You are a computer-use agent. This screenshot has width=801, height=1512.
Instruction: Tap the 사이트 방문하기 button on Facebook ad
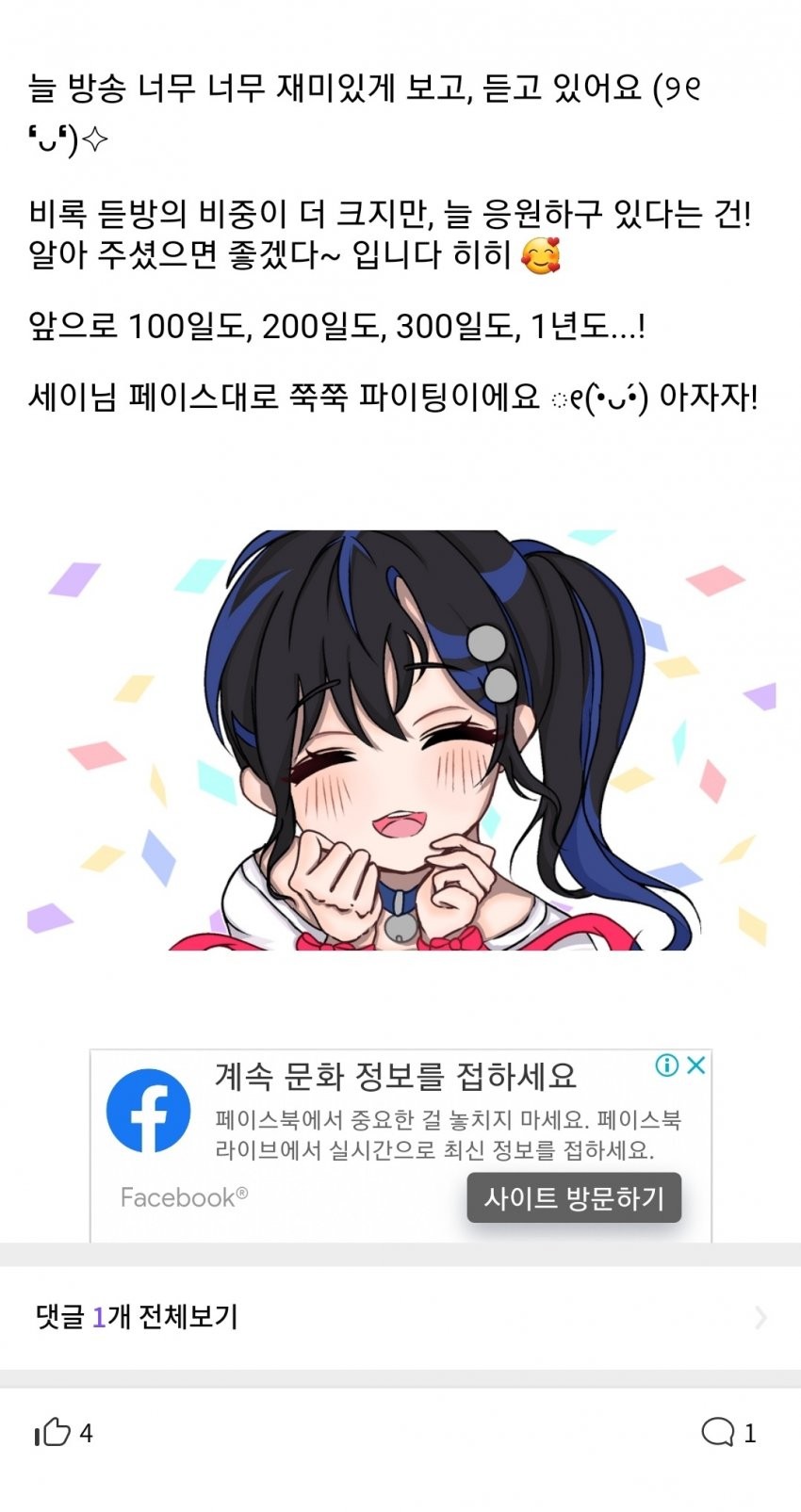(574, 1198)
